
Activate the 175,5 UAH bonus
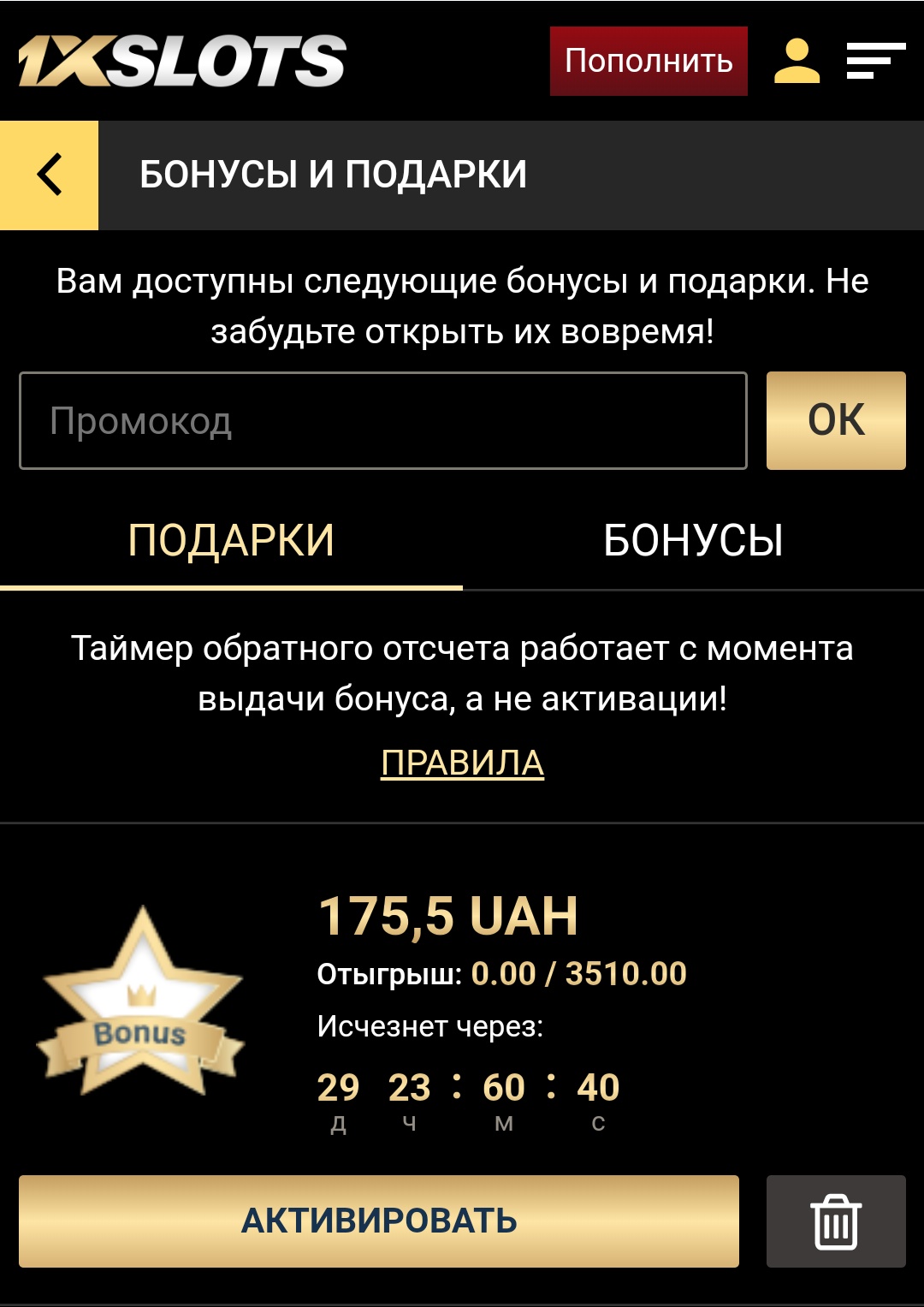coord(379,1221)
